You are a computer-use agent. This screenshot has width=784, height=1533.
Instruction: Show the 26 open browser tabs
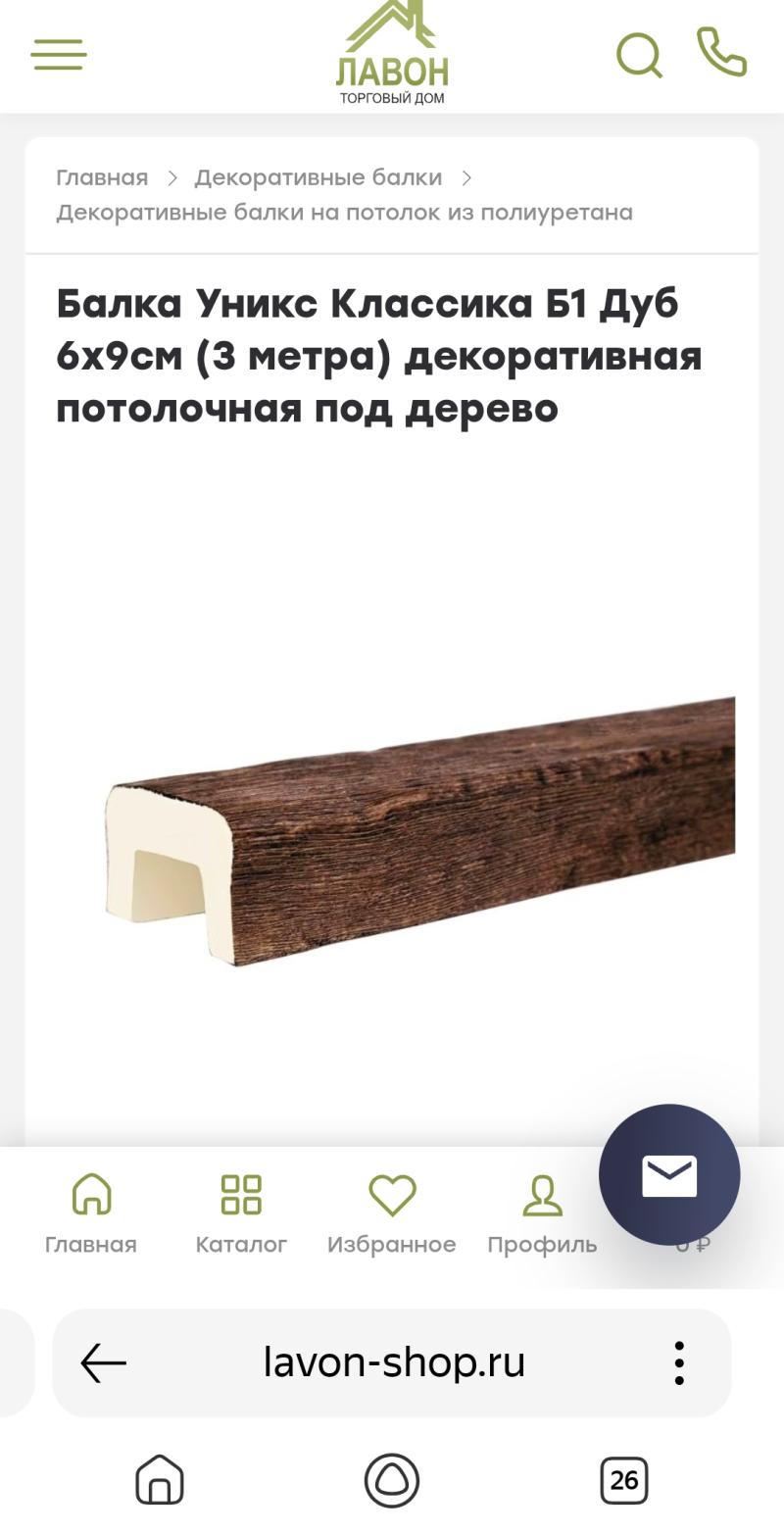click(x=624, y=1479)
